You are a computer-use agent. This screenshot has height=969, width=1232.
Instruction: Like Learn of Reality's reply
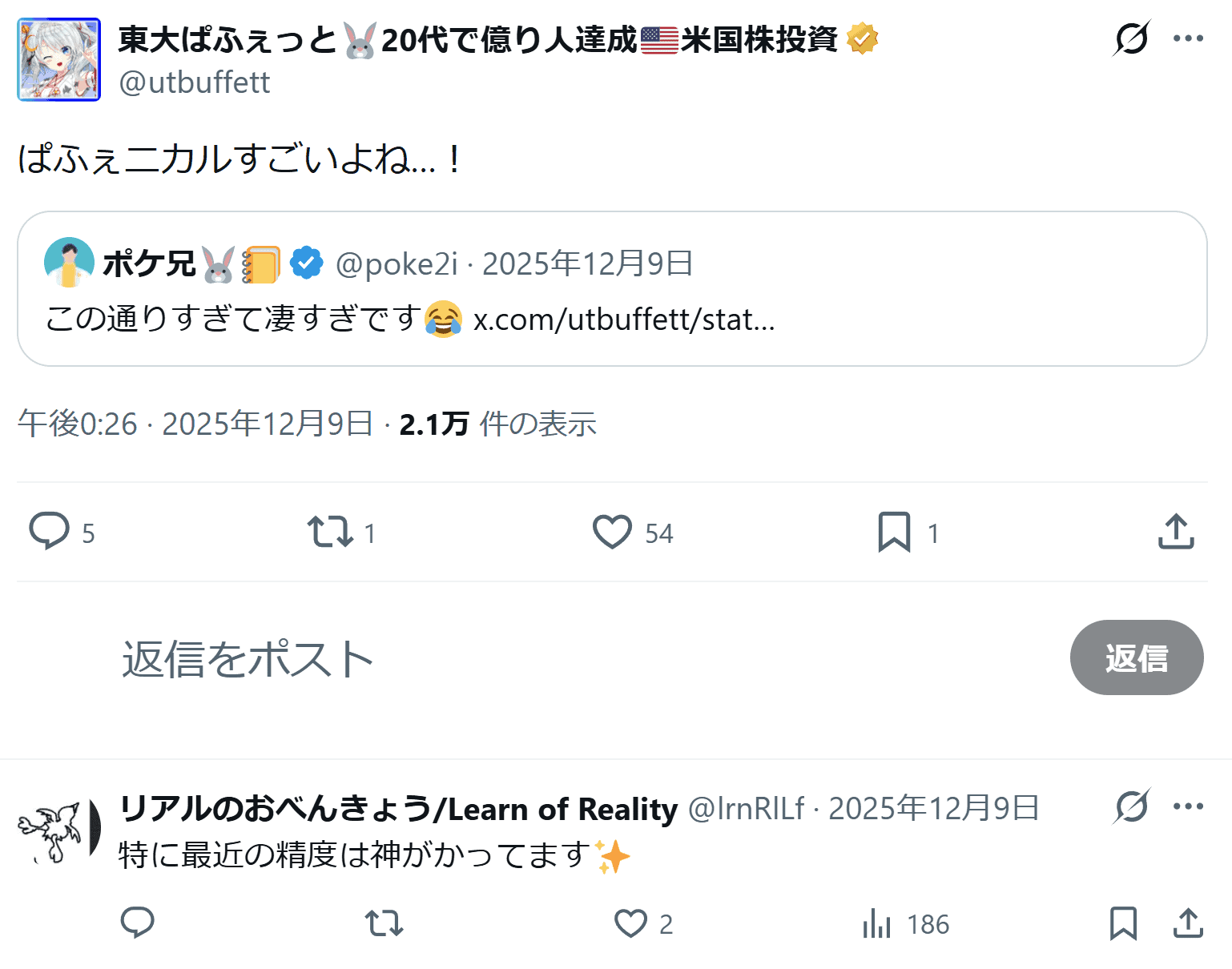coord(631,923)
